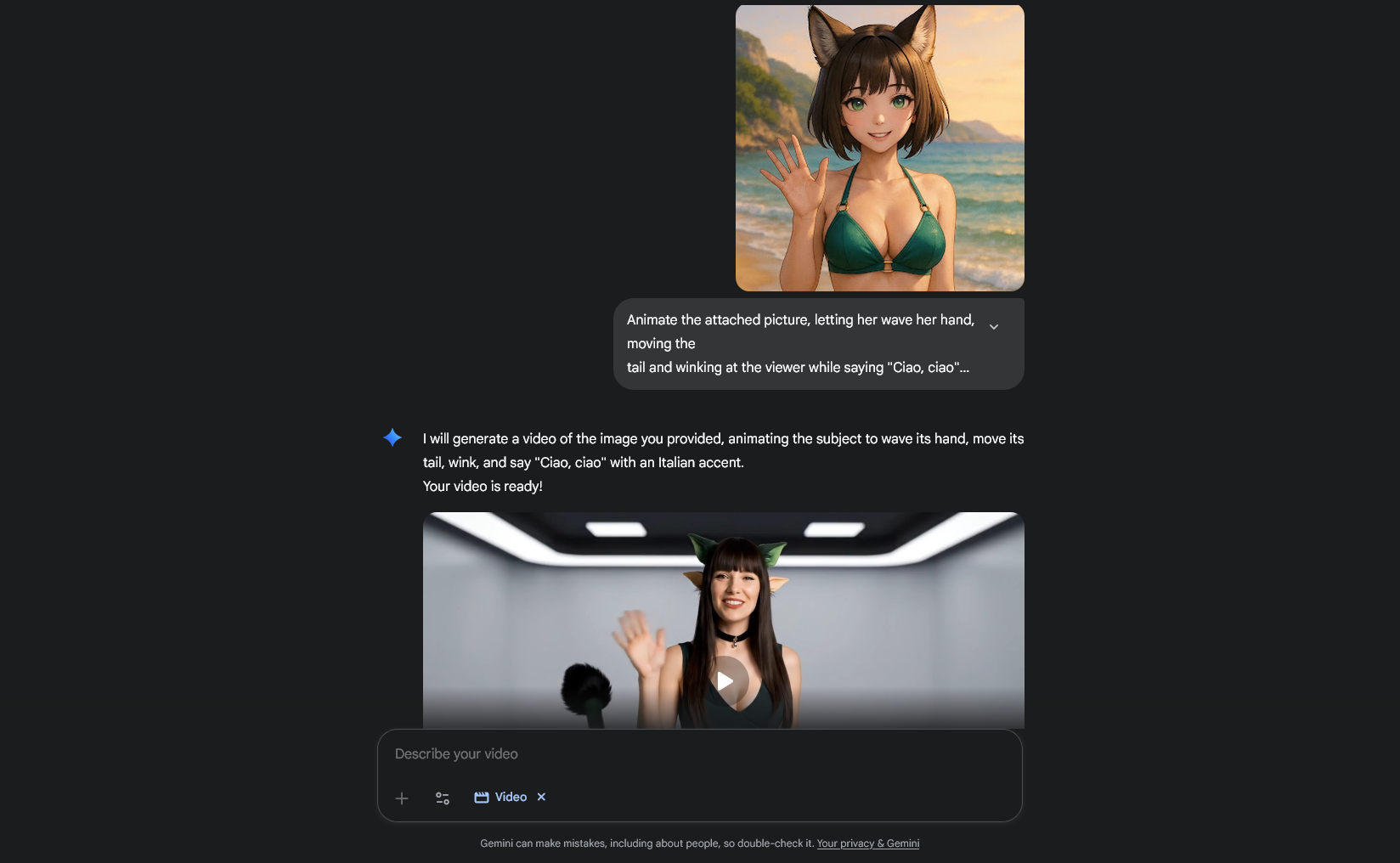Tap the Video chip label
1400x863 pixels.
point(511,797)
